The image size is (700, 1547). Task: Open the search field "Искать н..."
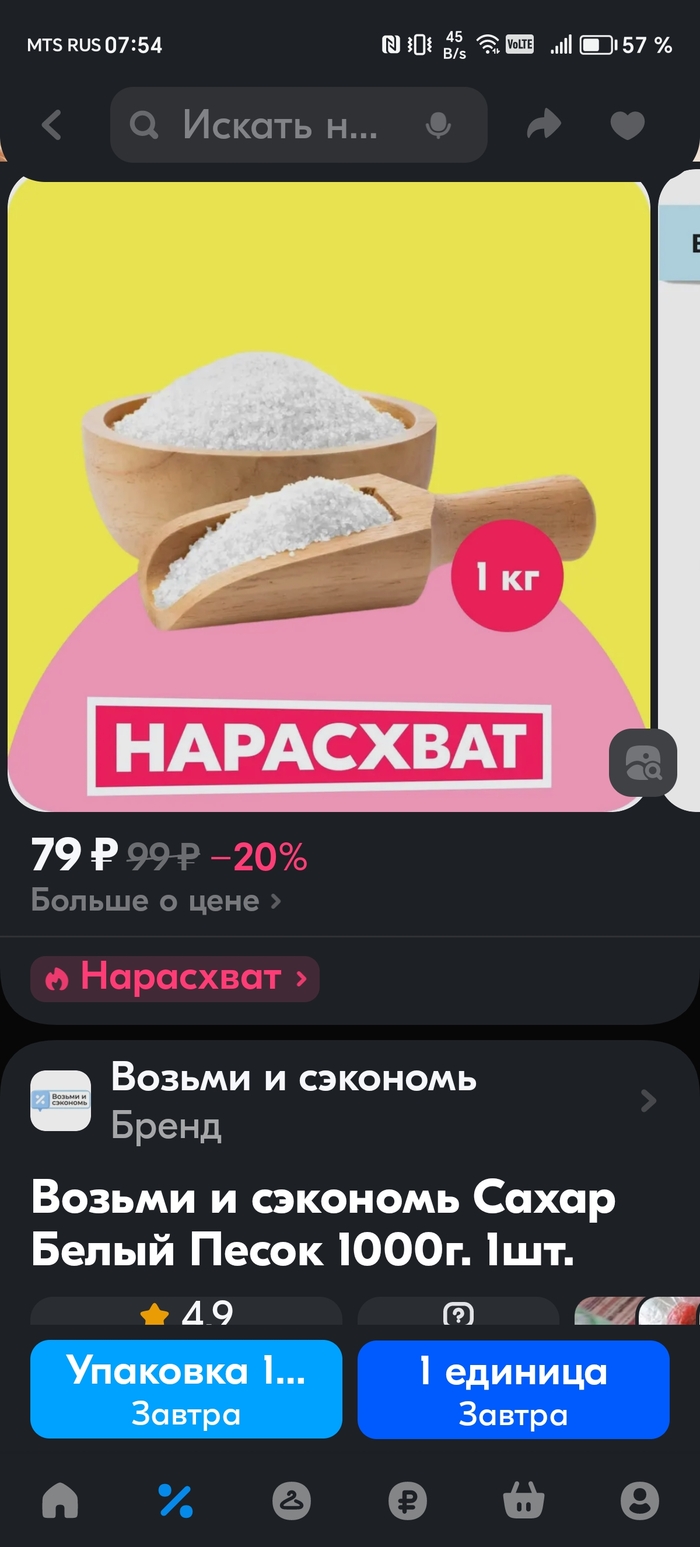280,125
